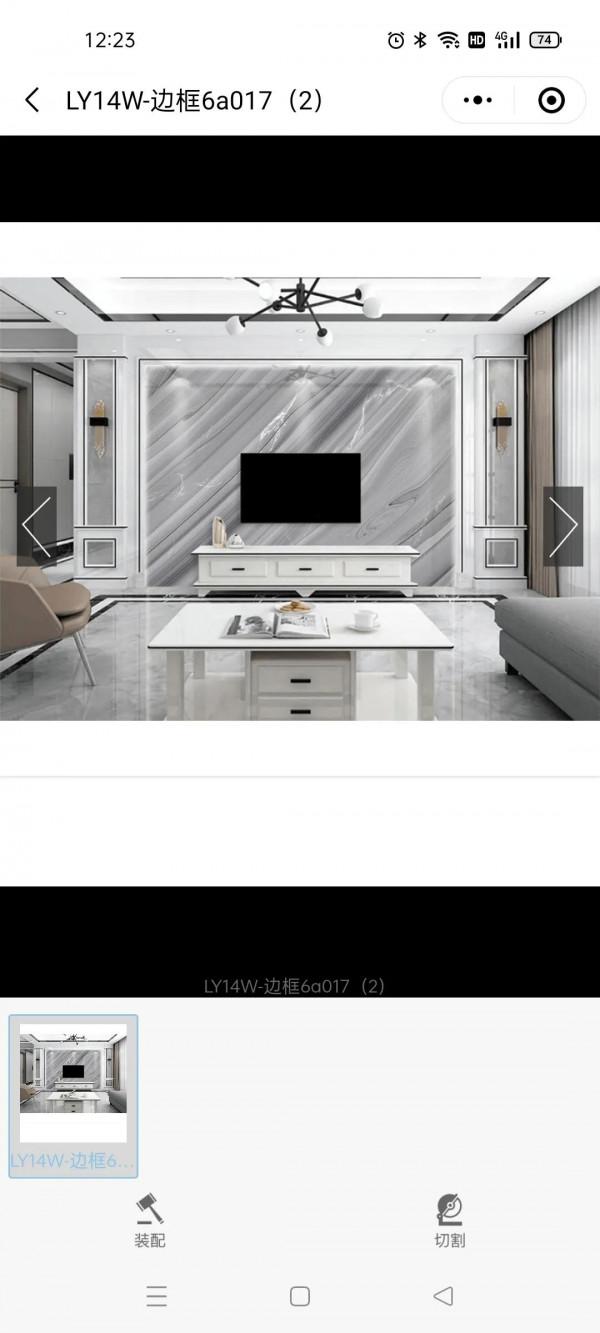
Task: Select the LY14W-边框6a017 thumbnail
Action: tap(73, 1095)
